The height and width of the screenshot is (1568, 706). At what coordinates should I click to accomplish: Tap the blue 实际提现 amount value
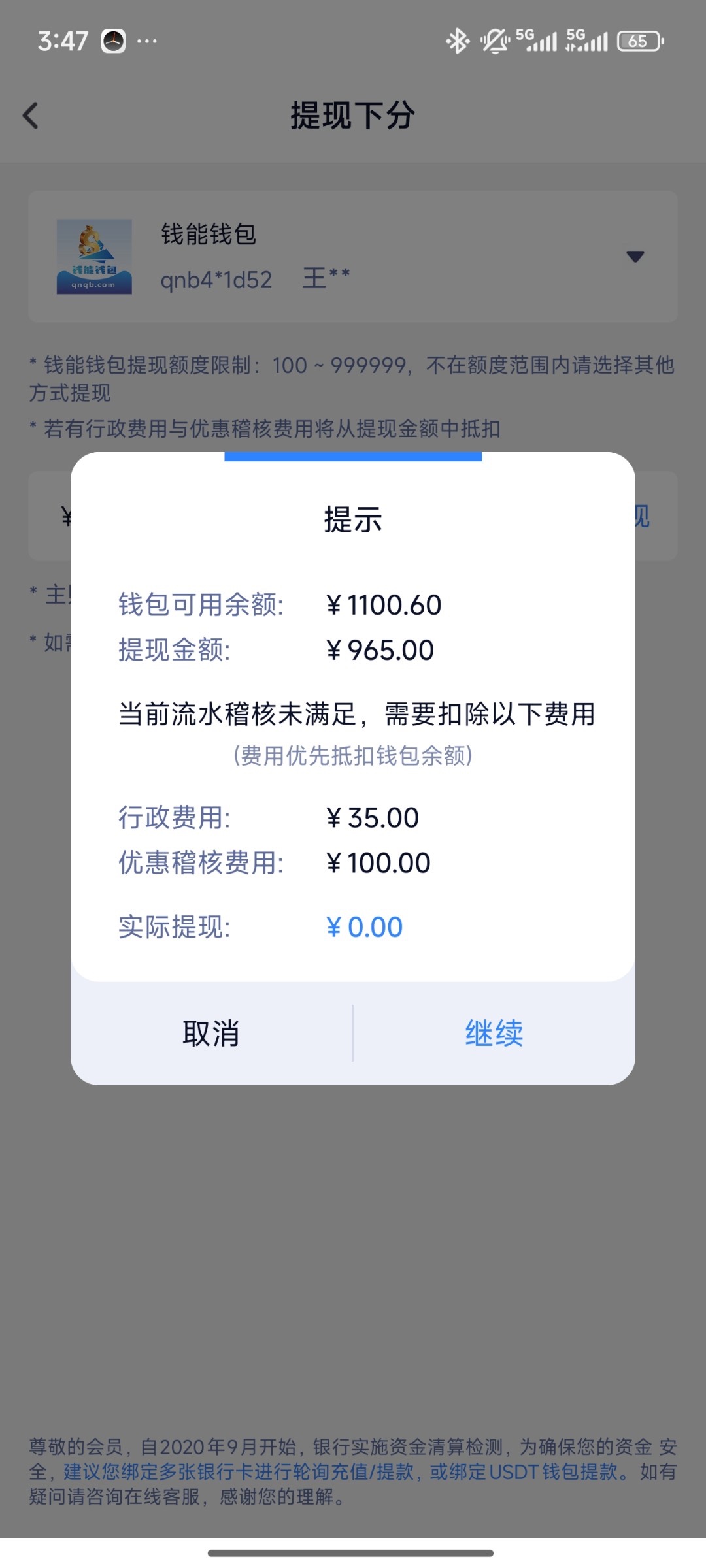[x=365, y=926]
